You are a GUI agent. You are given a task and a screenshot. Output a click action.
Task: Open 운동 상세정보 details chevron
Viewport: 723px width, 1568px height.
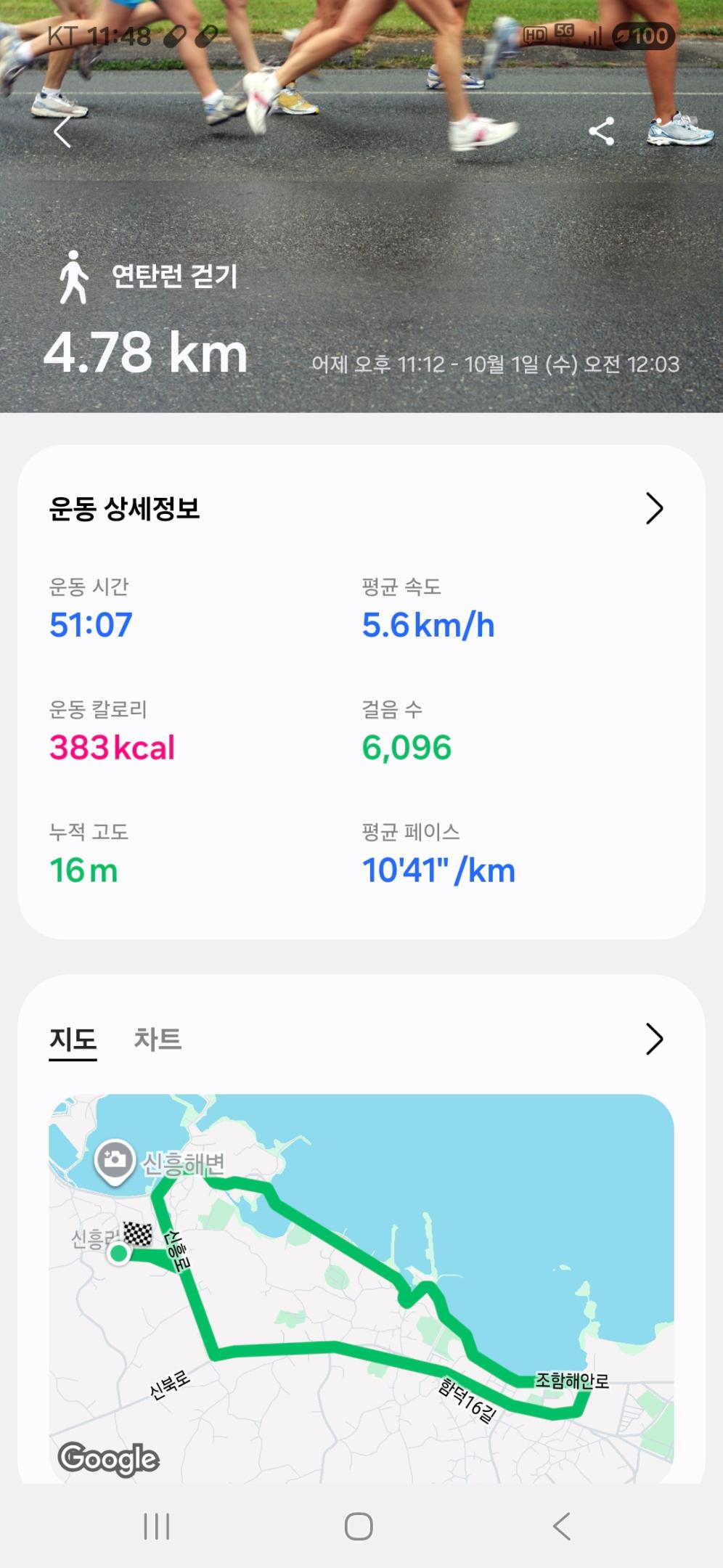[x=654, y=508]
